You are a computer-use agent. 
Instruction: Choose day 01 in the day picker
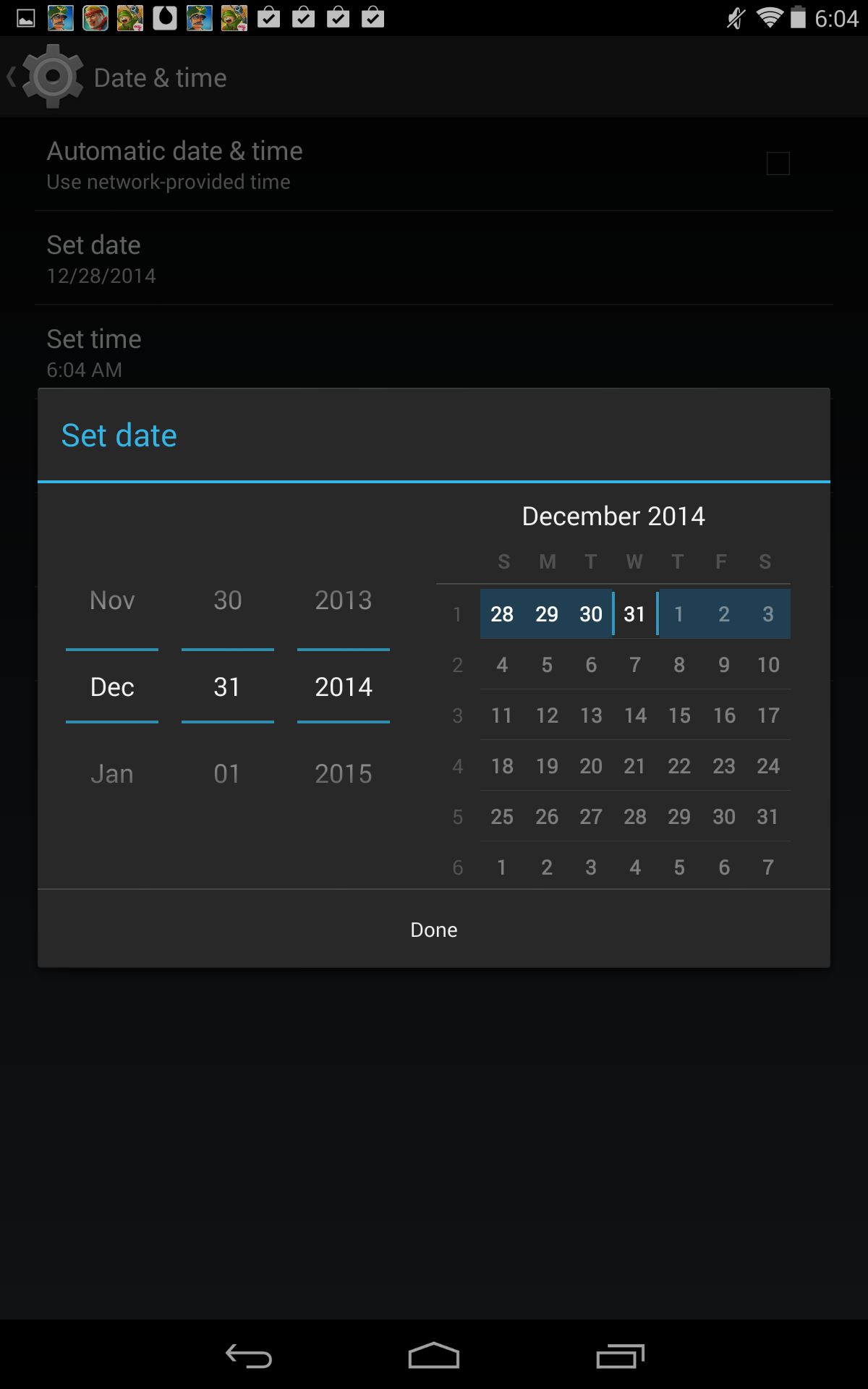click(x=228, y=774)
